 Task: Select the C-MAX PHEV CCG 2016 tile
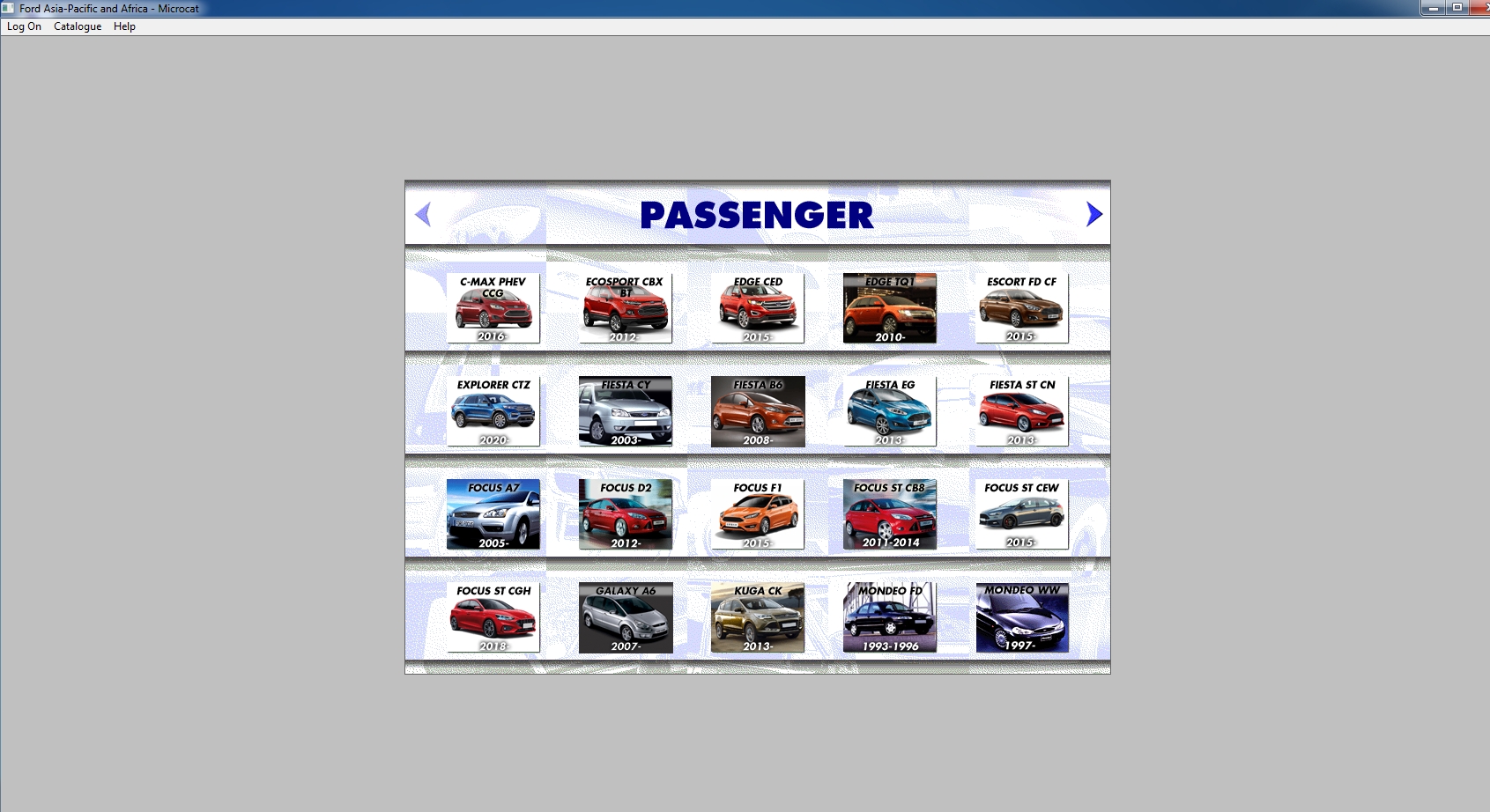click(493, 308)
